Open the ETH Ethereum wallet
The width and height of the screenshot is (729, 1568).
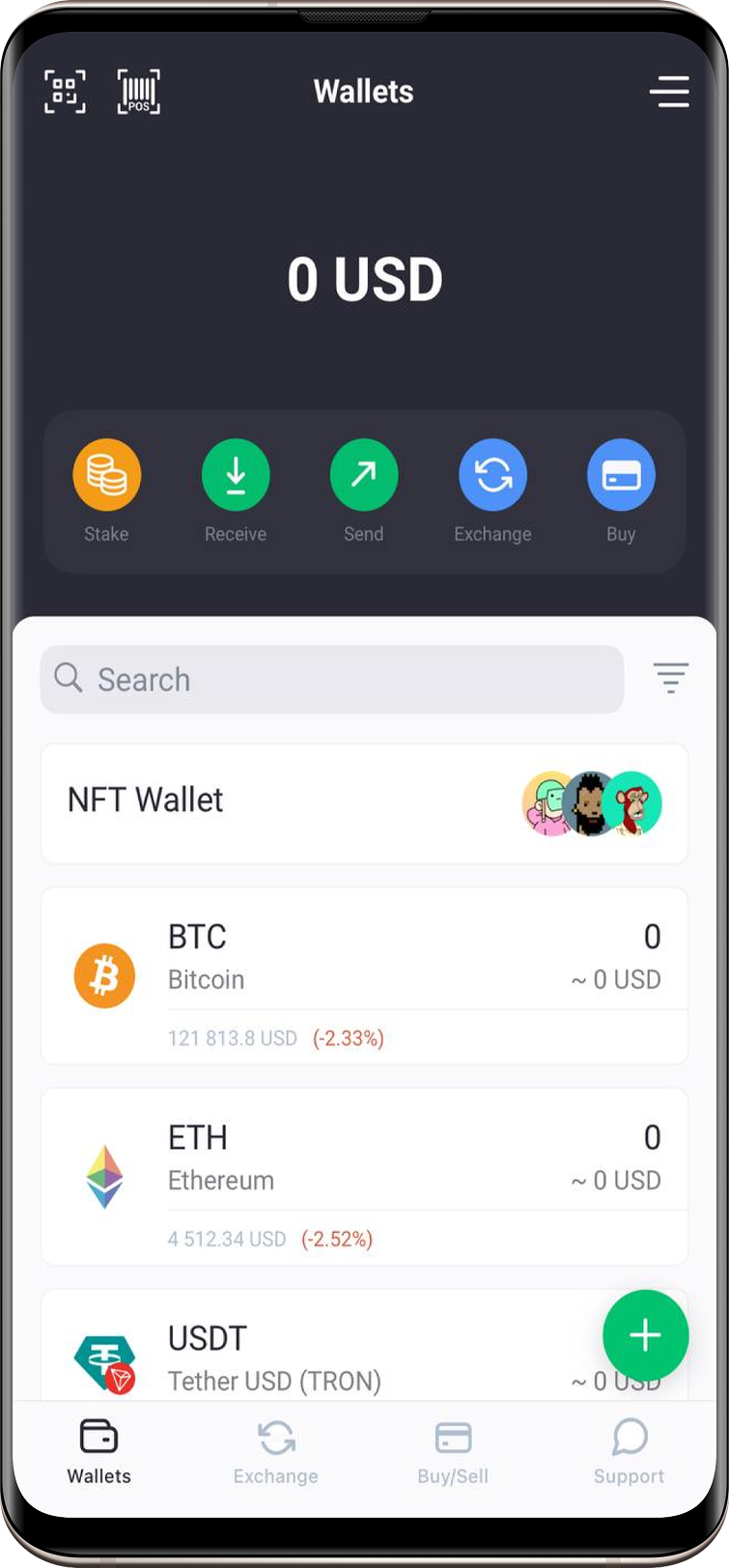[x=364, y=1176]
